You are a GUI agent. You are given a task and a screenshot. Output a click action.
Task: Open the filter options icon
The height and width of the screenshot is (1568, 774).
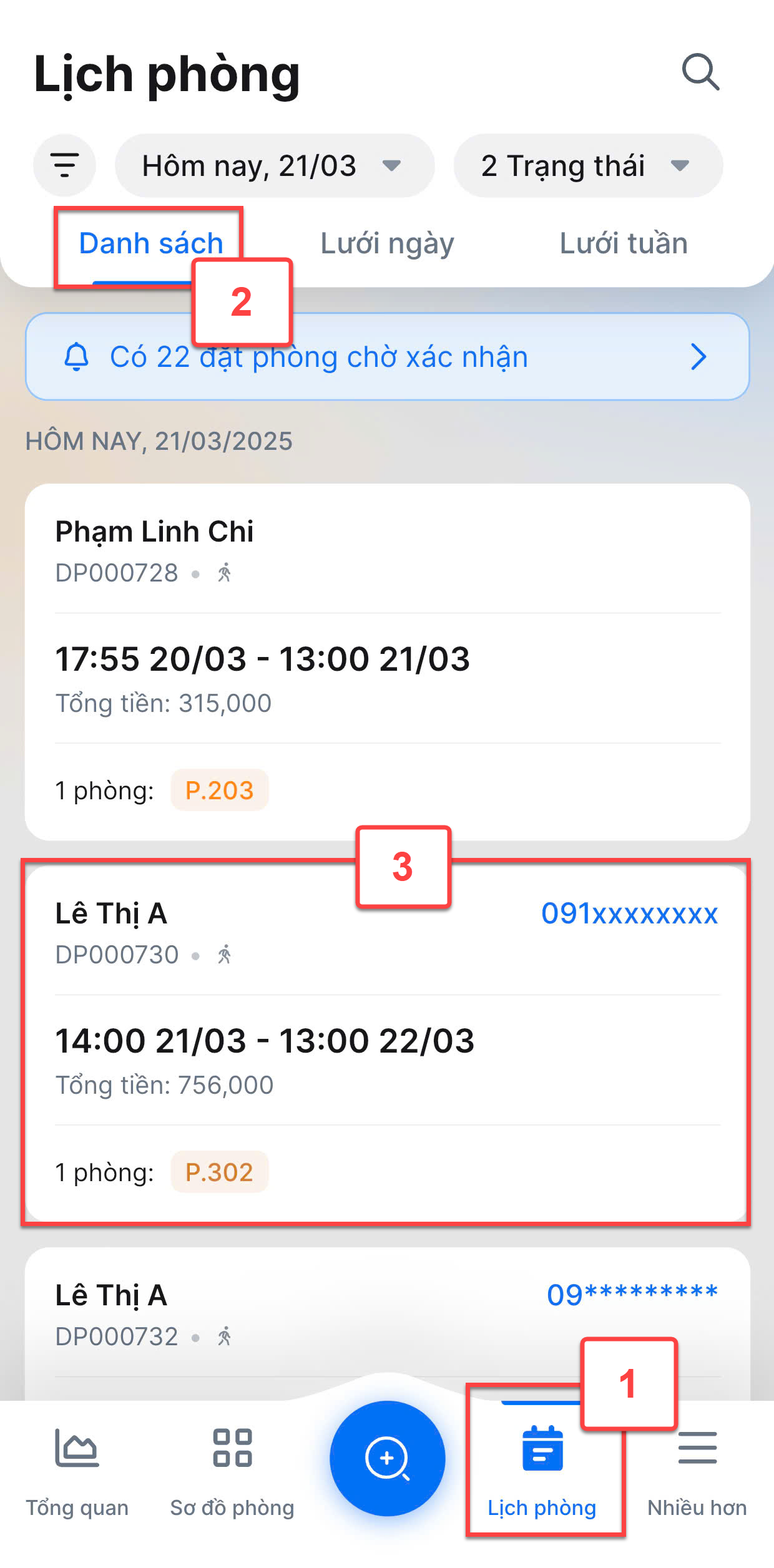point(64,165)
